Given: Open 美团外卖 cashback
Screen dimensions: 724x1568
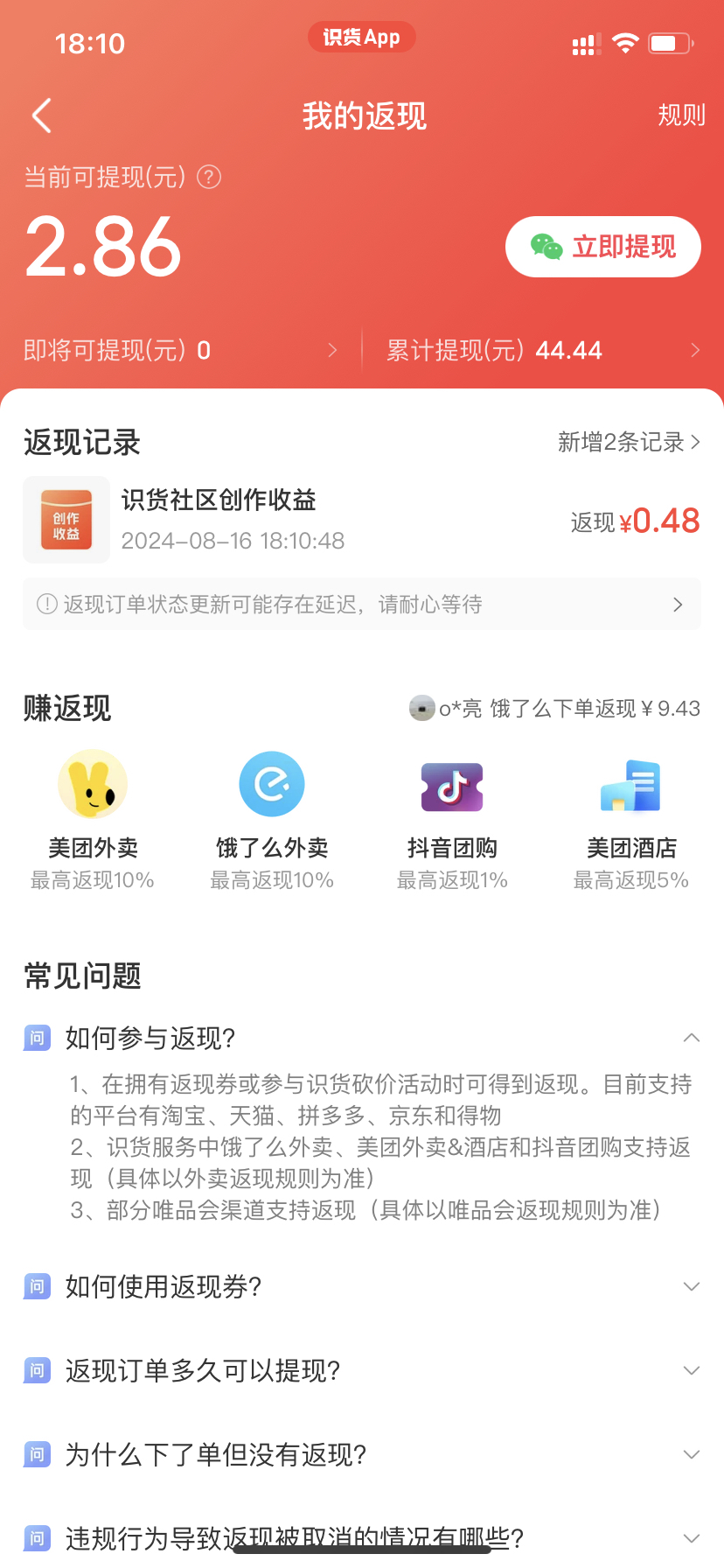Looking at the screenshot, I should tap(93, 819).
